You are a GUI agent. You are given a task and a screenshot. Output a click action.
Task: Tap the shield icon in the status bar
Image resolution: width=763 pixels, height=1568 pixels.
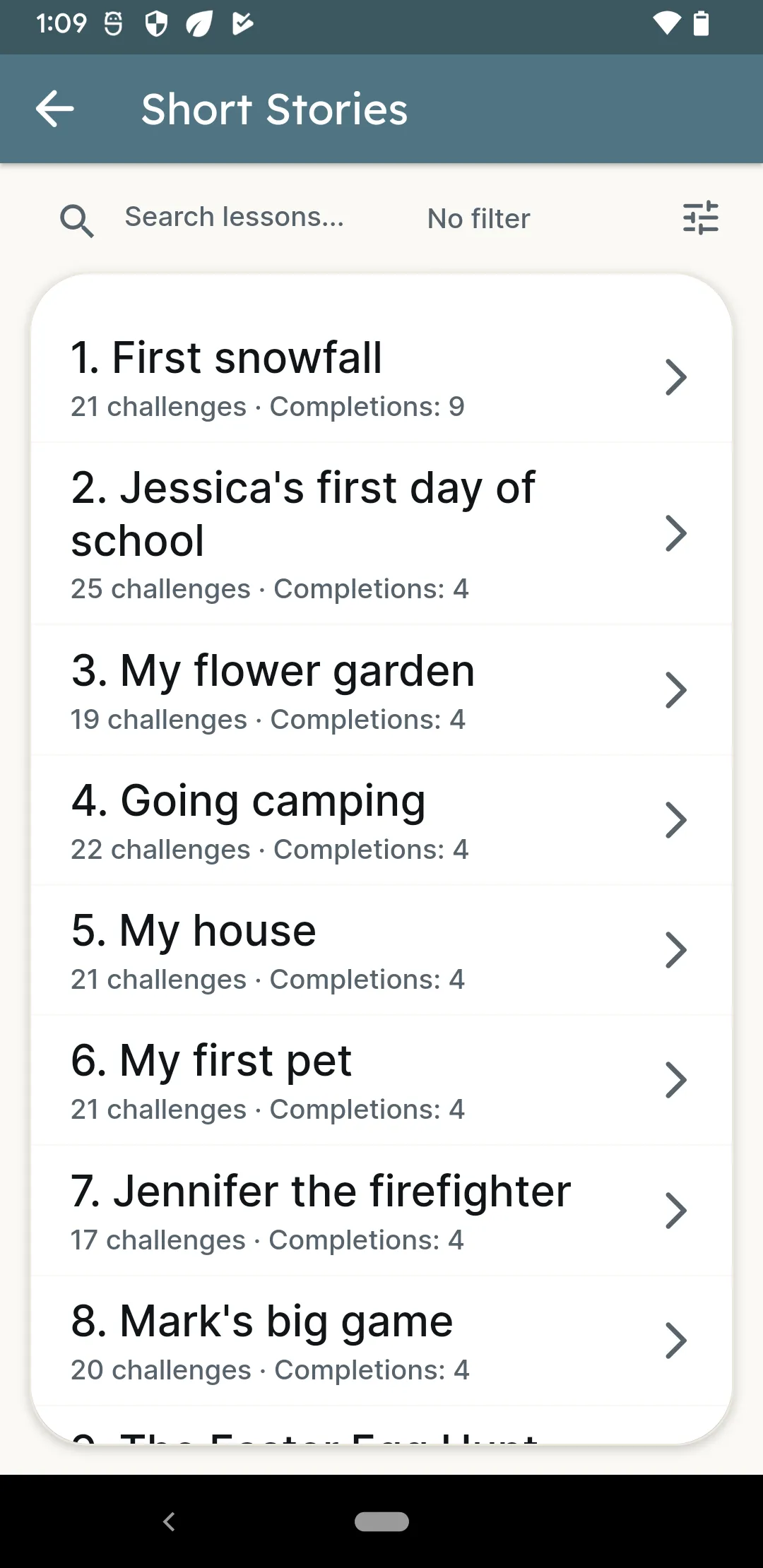click(155, 25)
